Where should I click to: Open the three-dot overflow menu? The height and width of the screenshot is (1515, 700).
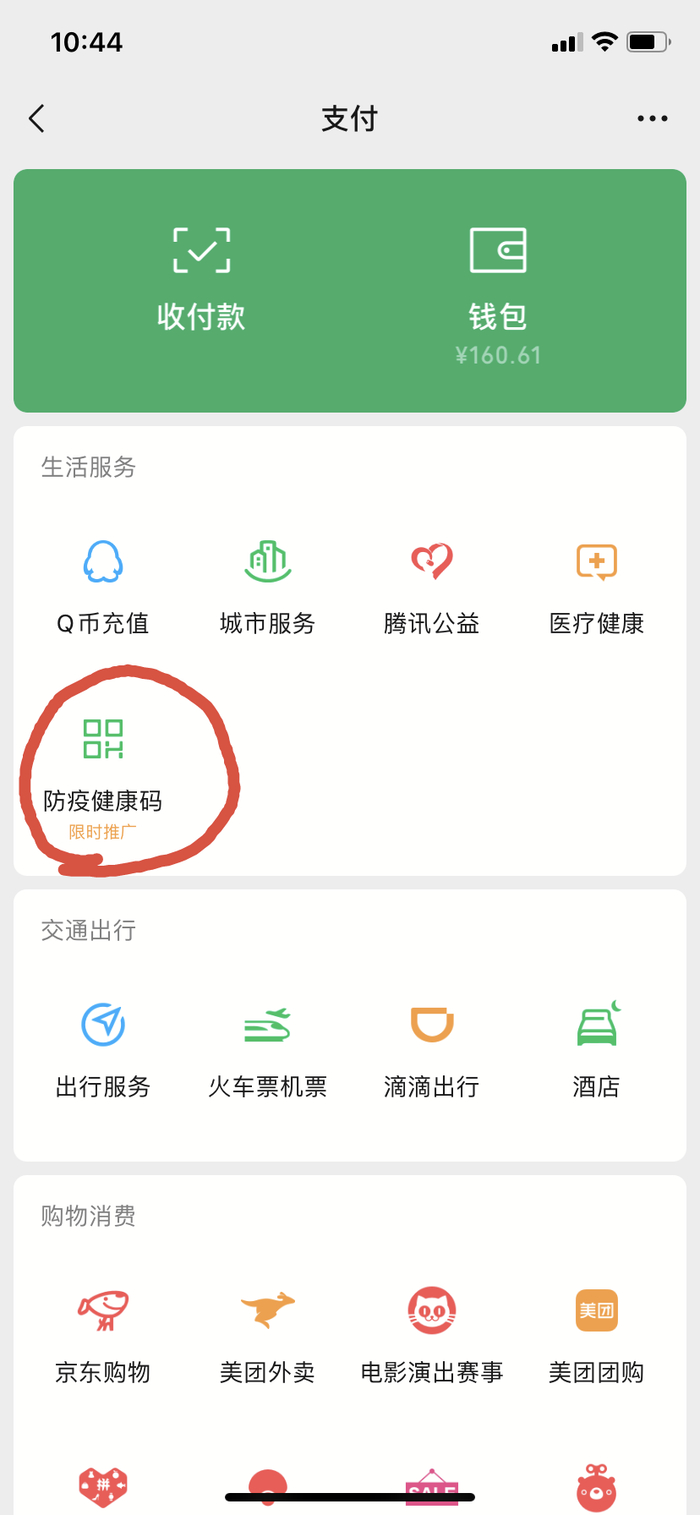[652, 119]
